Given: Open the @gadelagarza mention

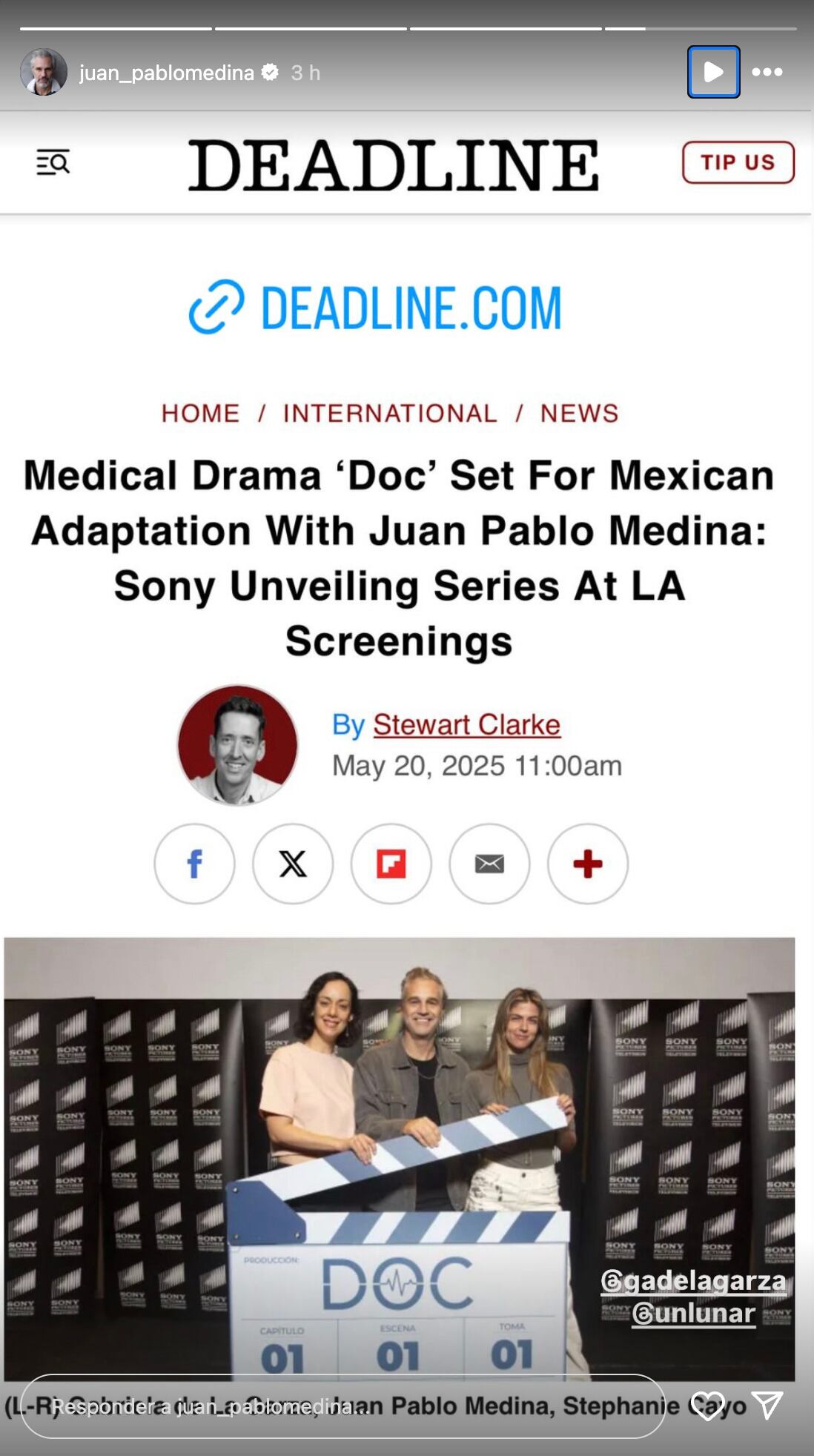Looking at the screenshot, I should click(693, 1280).
